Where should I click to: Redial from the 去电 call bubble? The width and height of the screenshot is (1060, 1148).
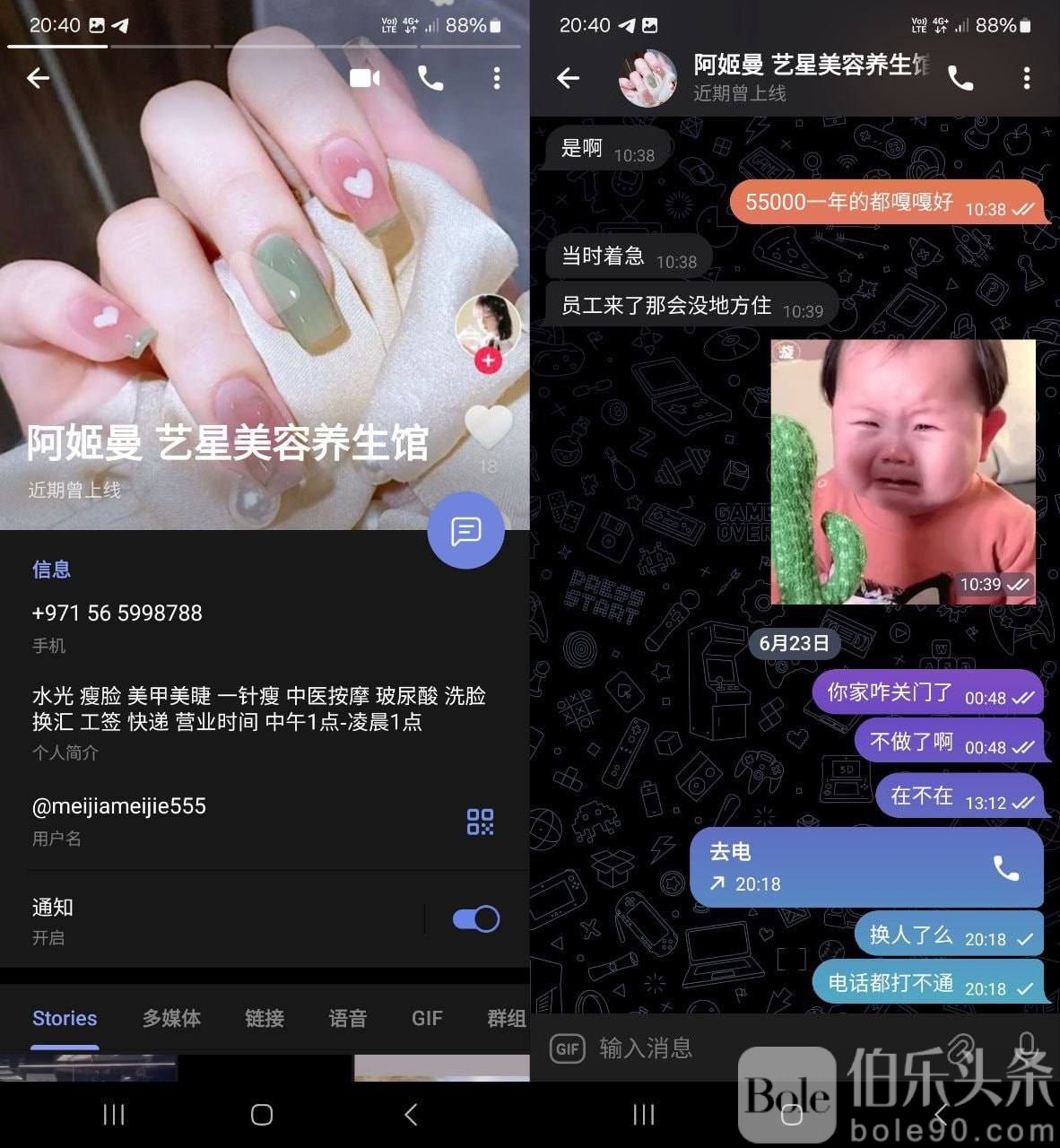click(x=1005, y=867)
